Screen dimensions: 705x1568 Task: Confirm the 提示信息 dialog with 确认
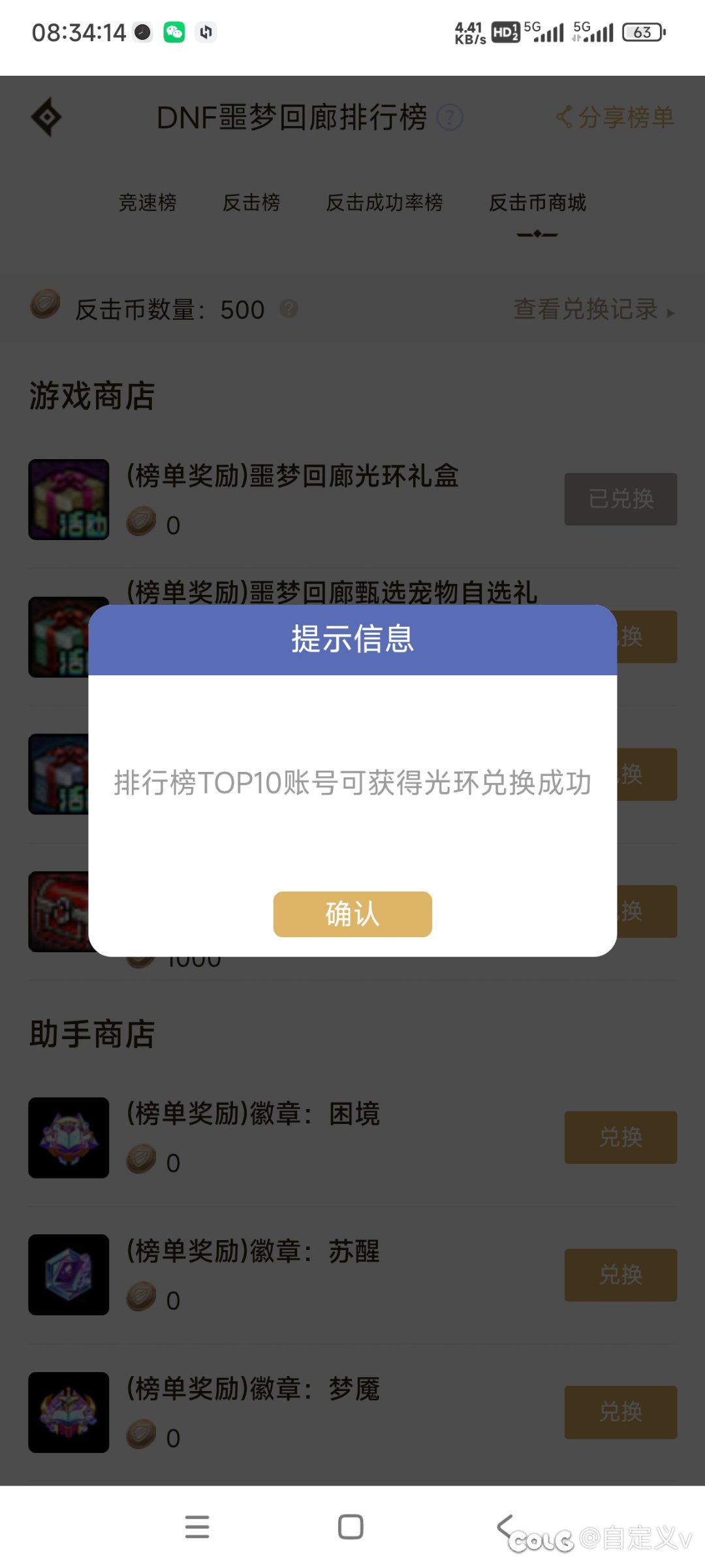click(352, 914)
